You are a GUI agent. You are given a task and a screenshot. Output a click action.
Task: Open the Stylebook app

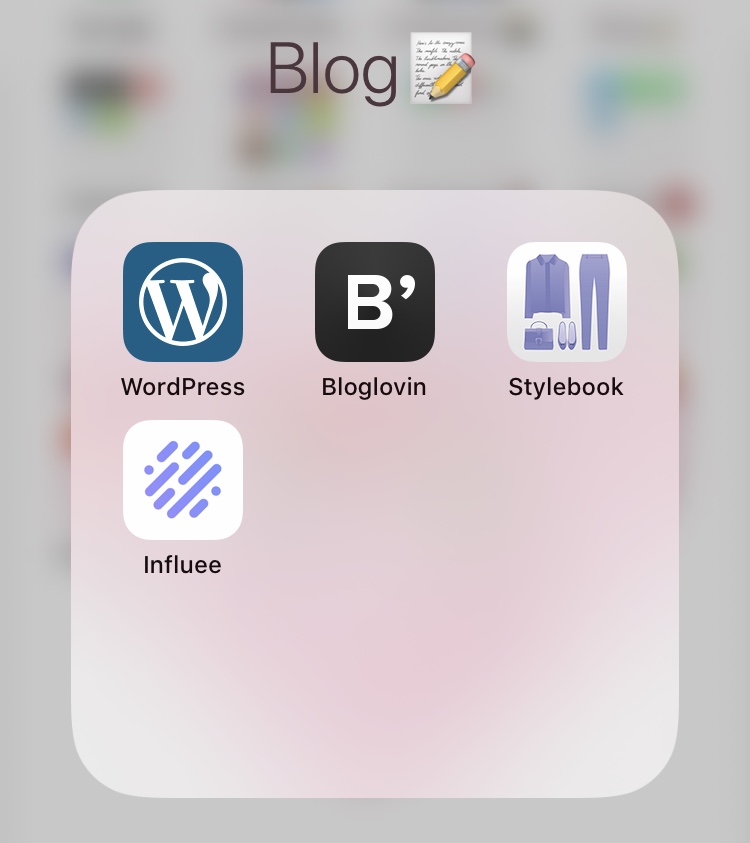(566, 301)
